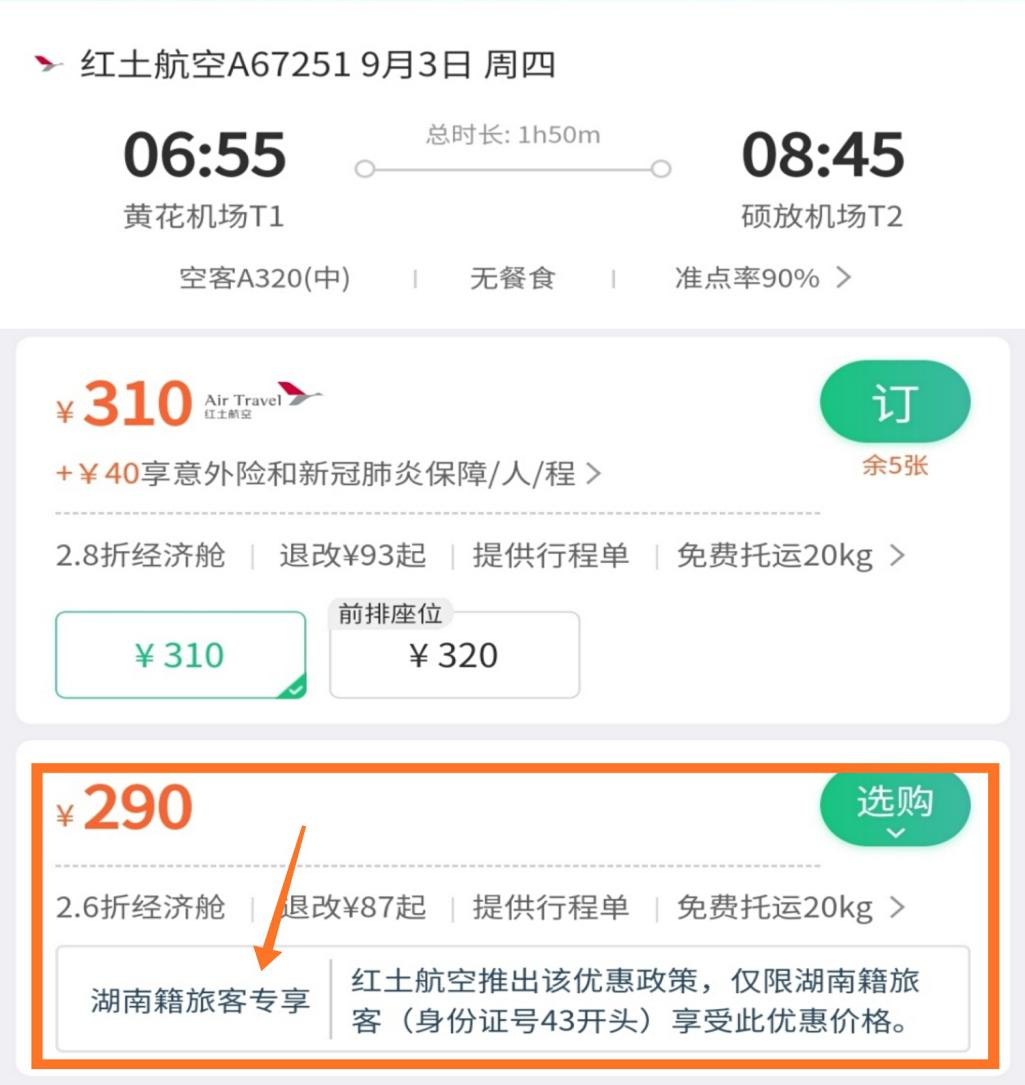Viewport: 1025px width, 1085px height.
Task: Select the ¥310 standard seat option
Action: click(180, 655)
